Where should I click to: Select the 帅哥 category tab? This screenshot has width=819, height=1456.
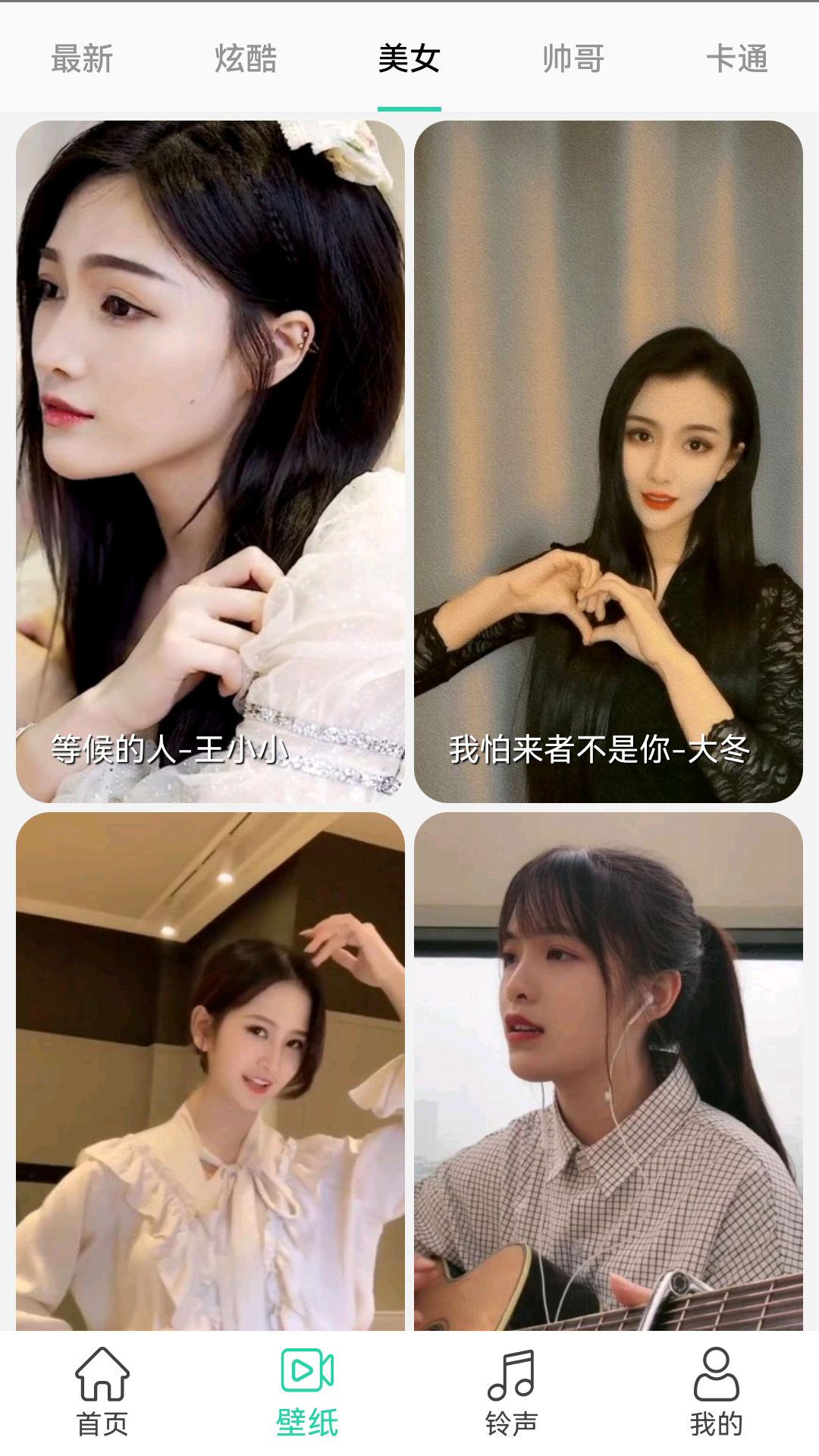573,59
